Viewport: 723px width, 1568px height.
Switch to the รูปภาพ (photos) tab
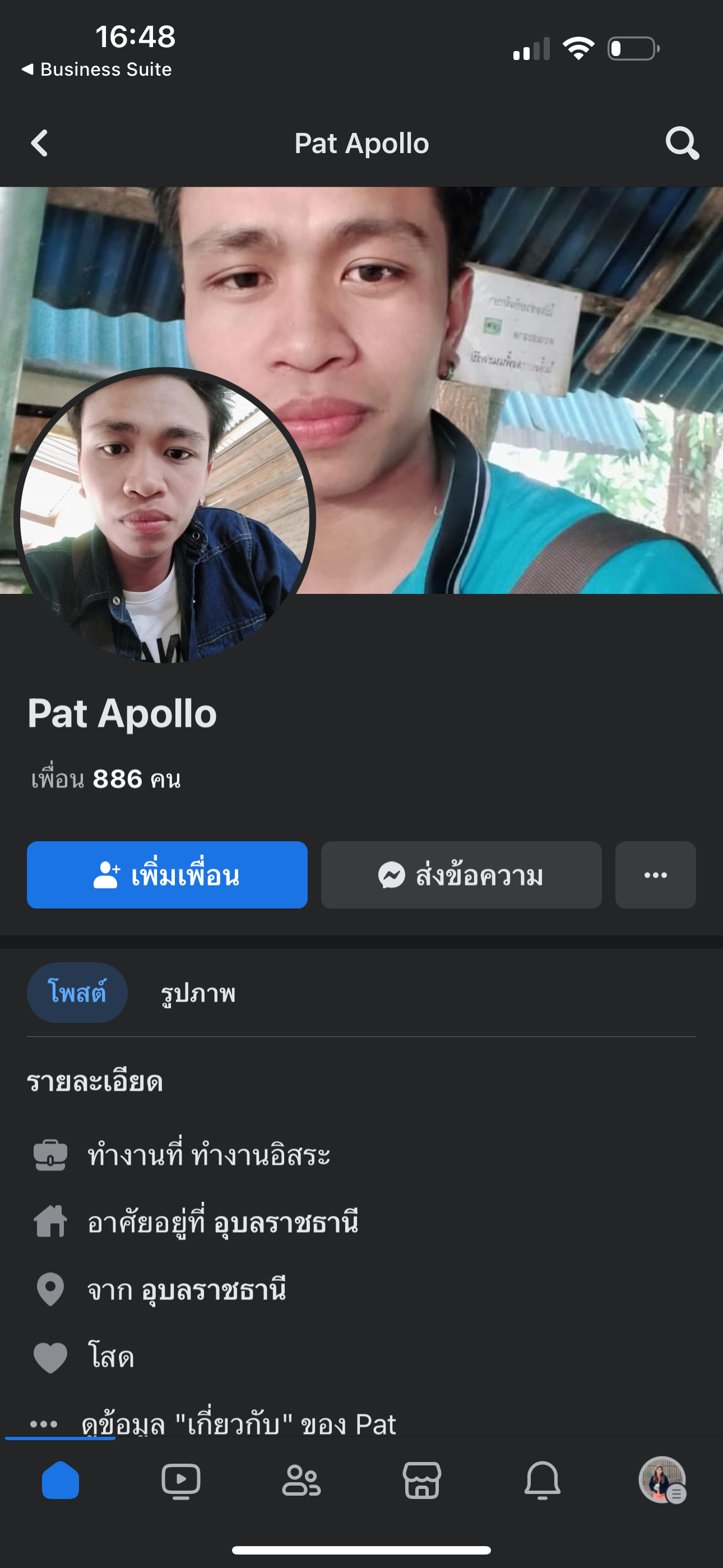point(198,993)
